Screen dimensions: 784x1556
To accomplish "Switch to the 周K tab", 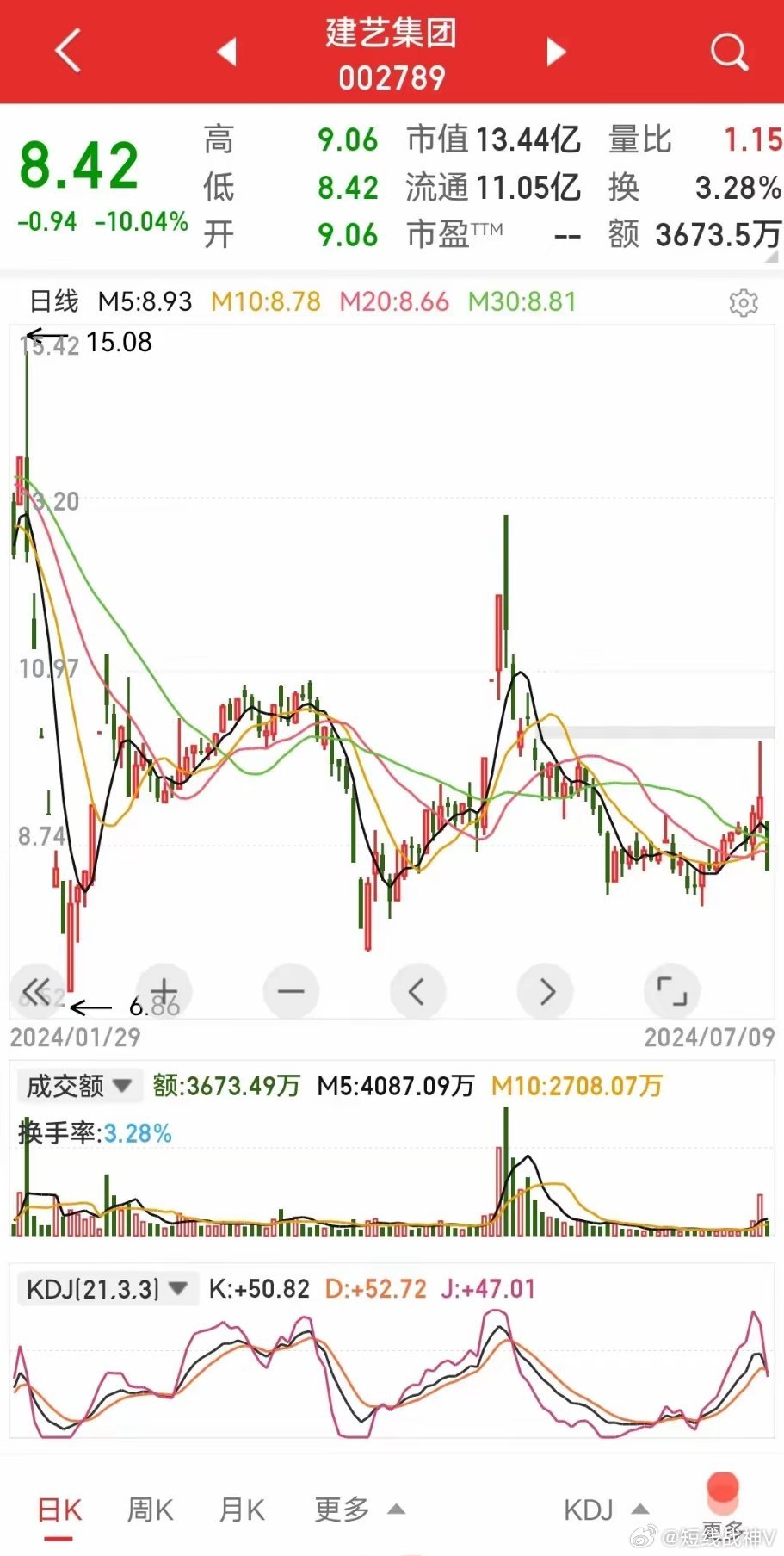I will tap(150, 1510).
